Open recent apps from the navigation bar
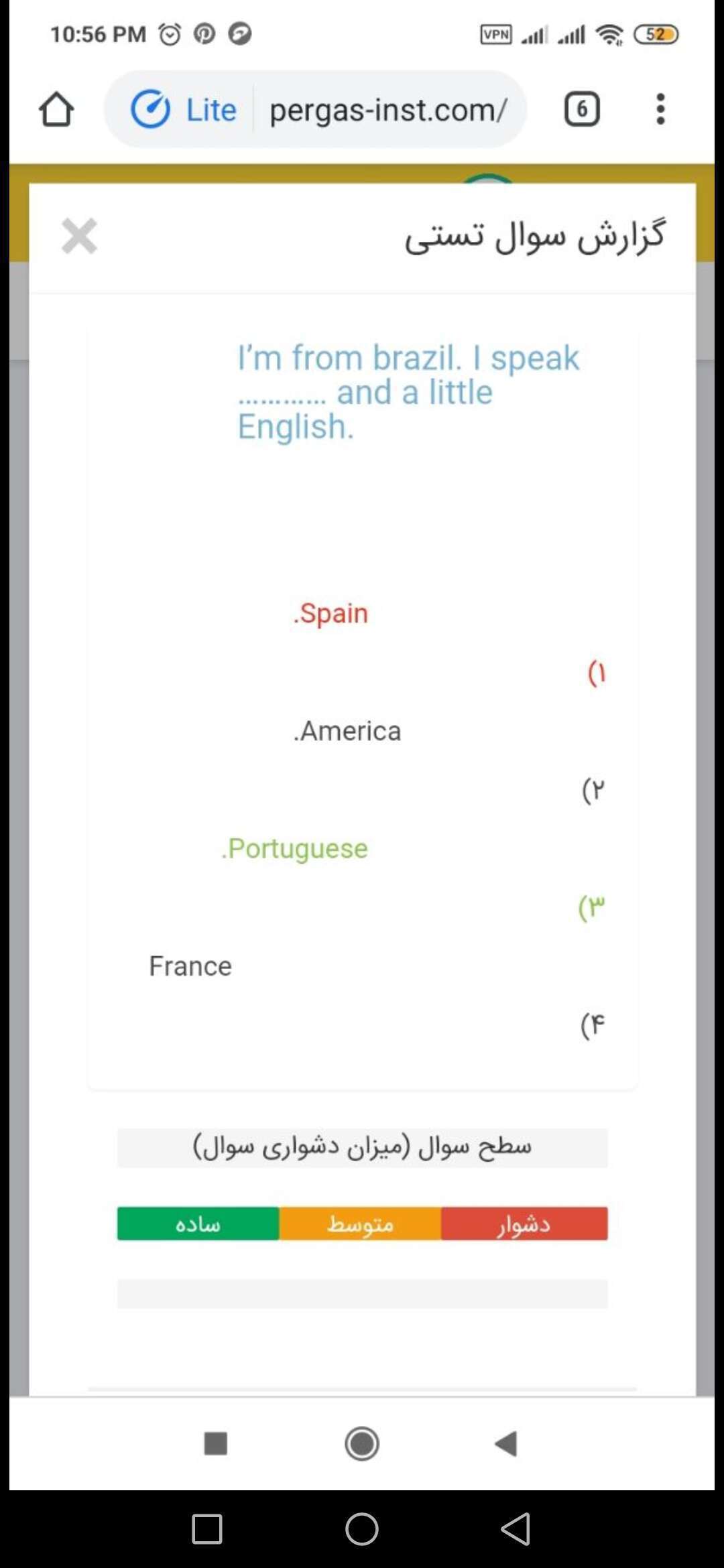724x1568 pixels. 207,1528
